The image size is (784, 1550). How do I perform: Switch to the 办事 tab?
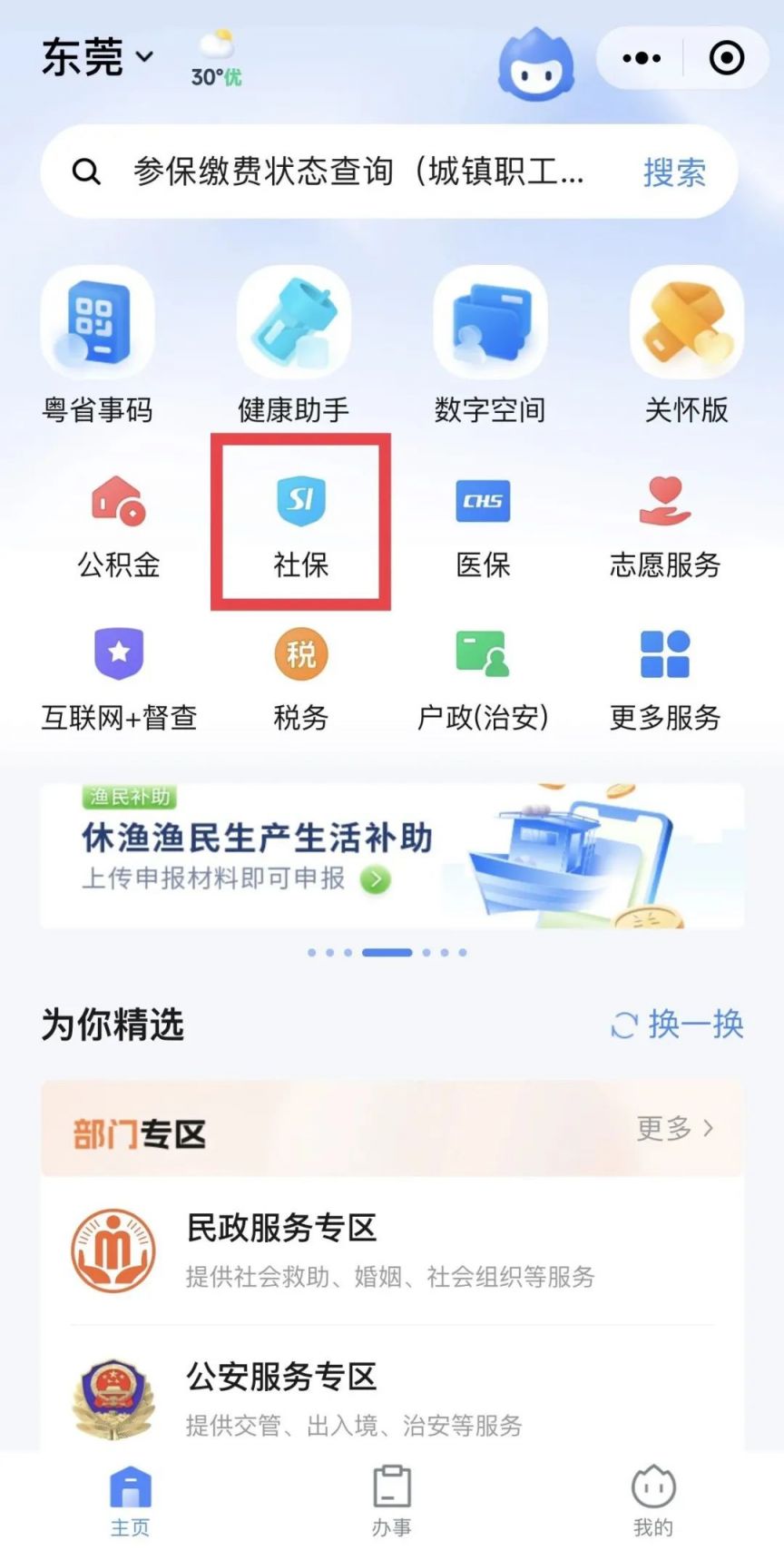pos(392,1500)
